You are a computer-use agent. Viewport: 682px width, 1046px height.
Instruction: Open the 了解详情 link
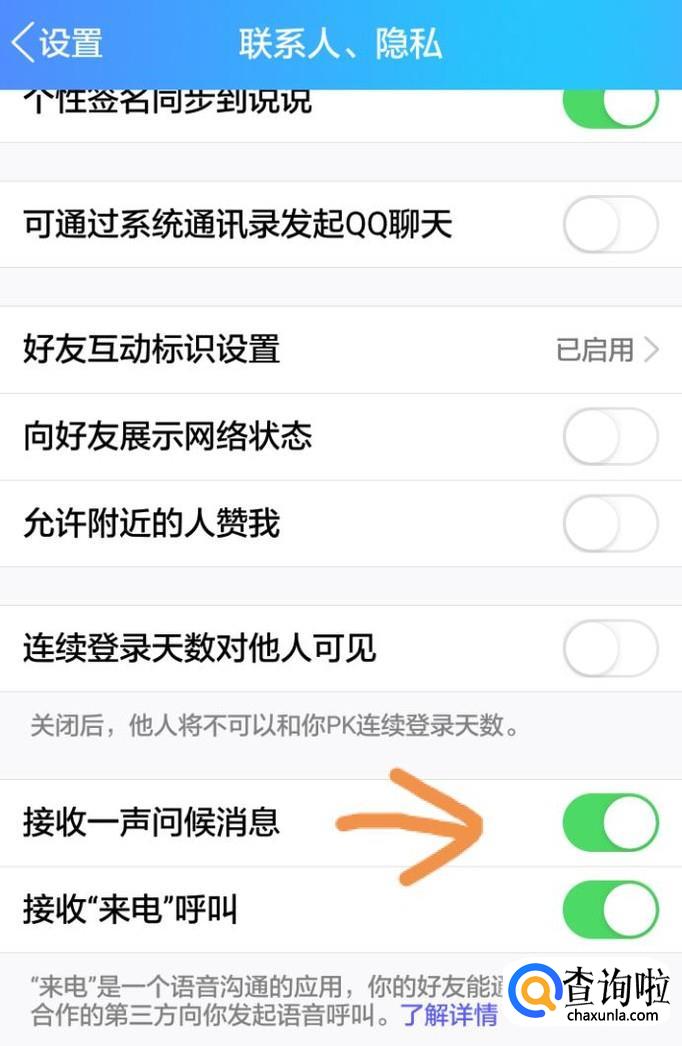(449, 1015)
